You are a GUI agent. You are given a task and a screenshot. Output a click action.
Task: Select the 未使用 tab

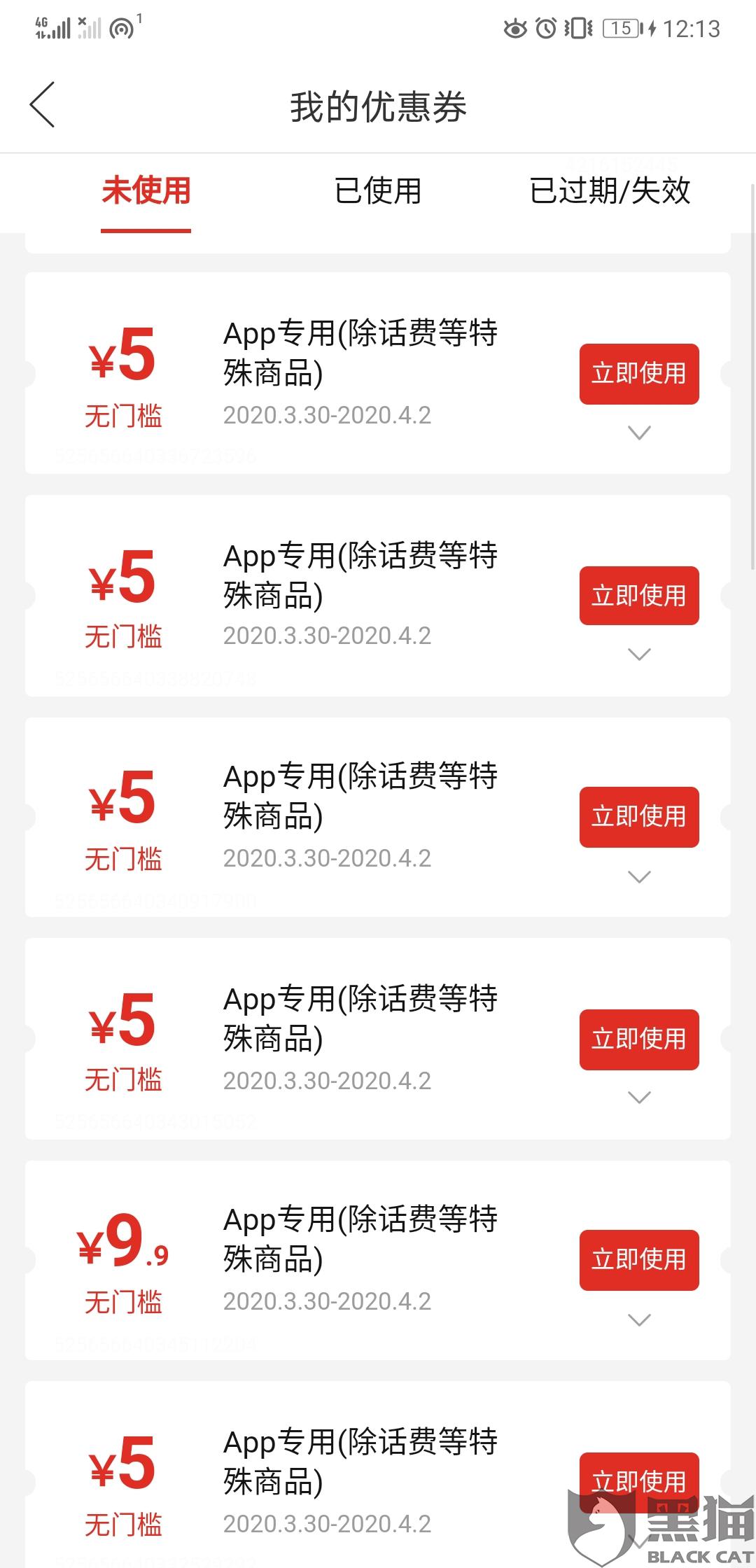point(146,191)
